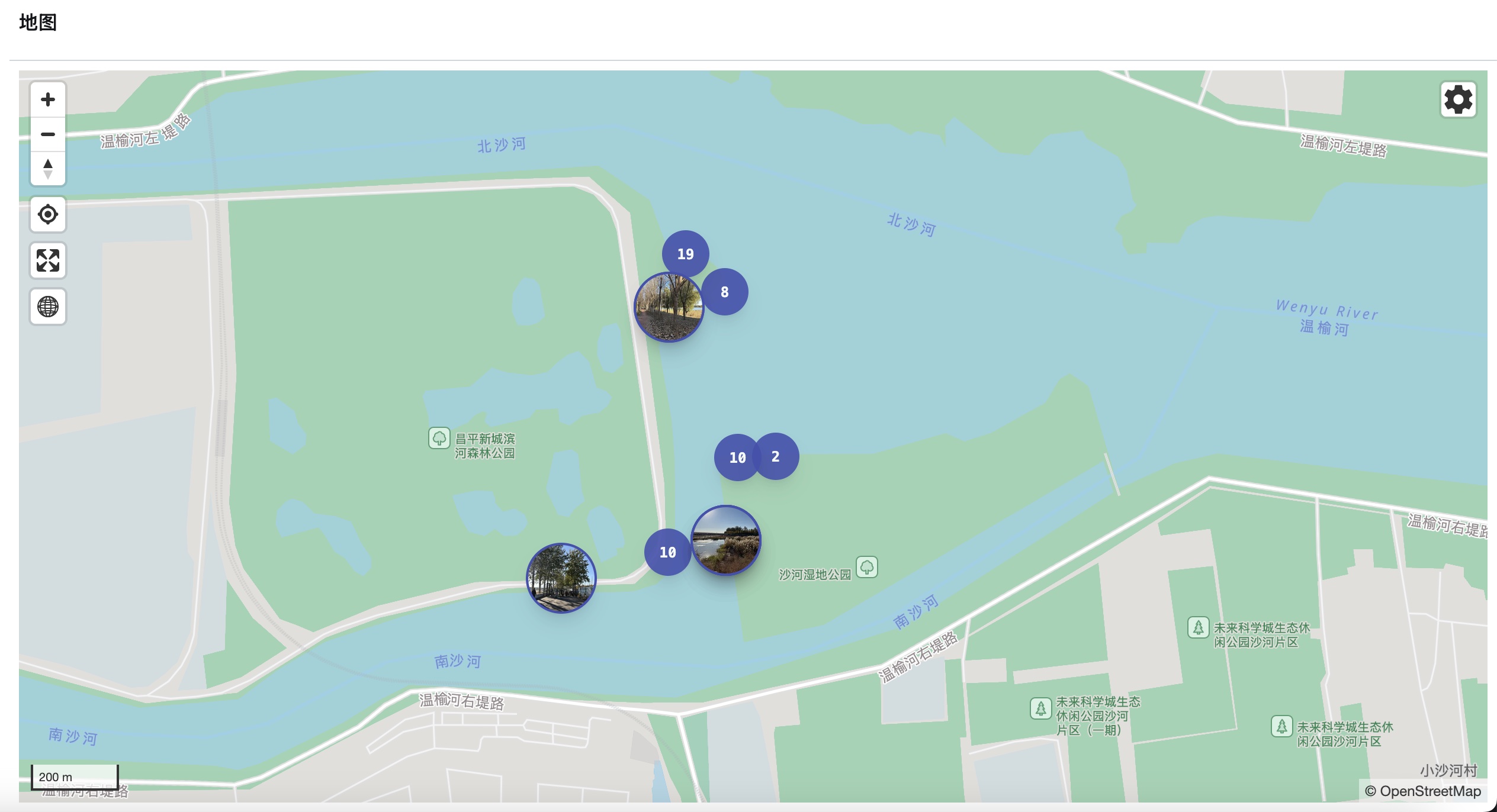Zoom in on the map
This screenshot has width=1497, height=812.
48,99
